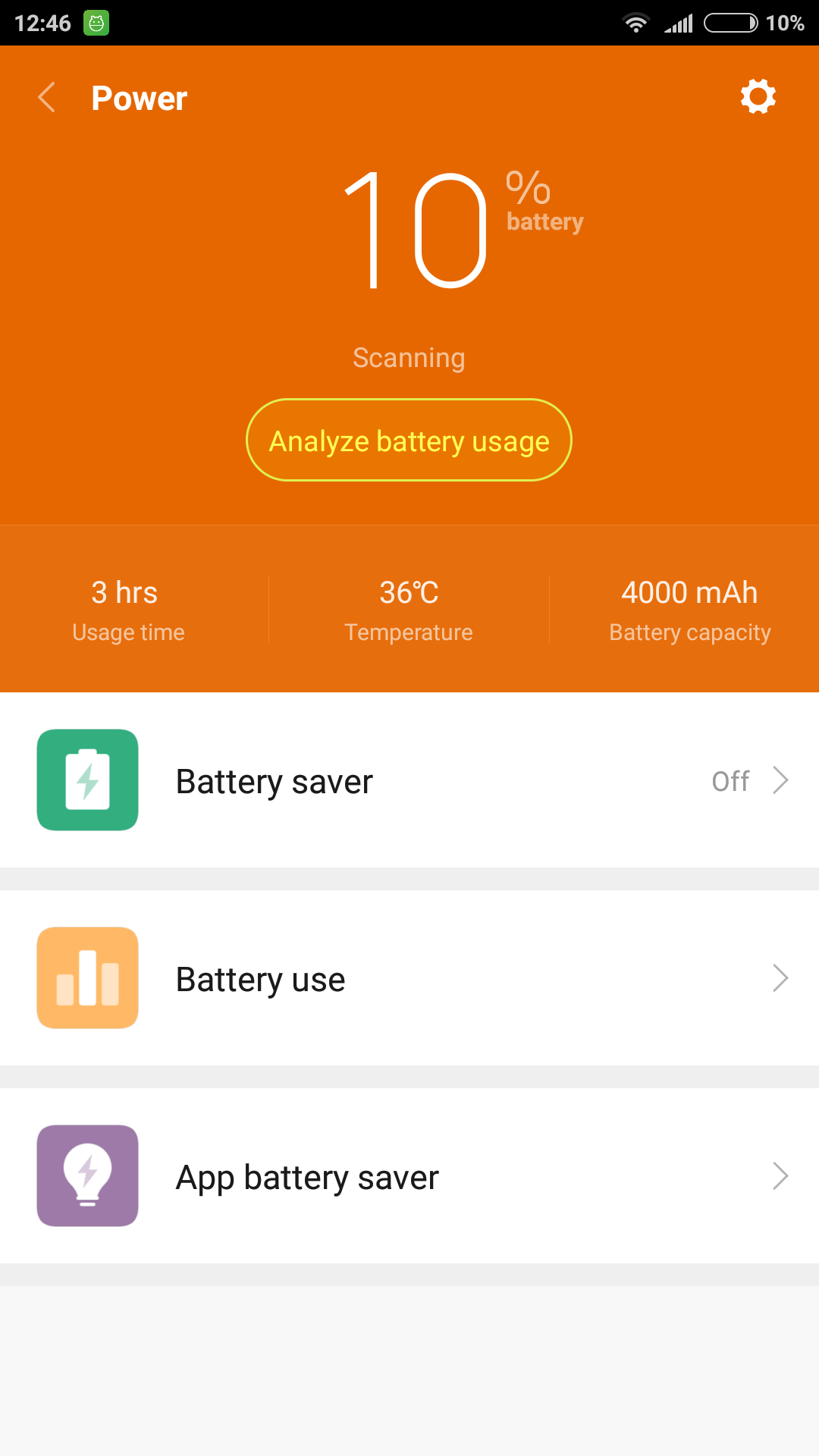Go back from the Power screen
Viewport: 819px width, 1456px height.
47,98
